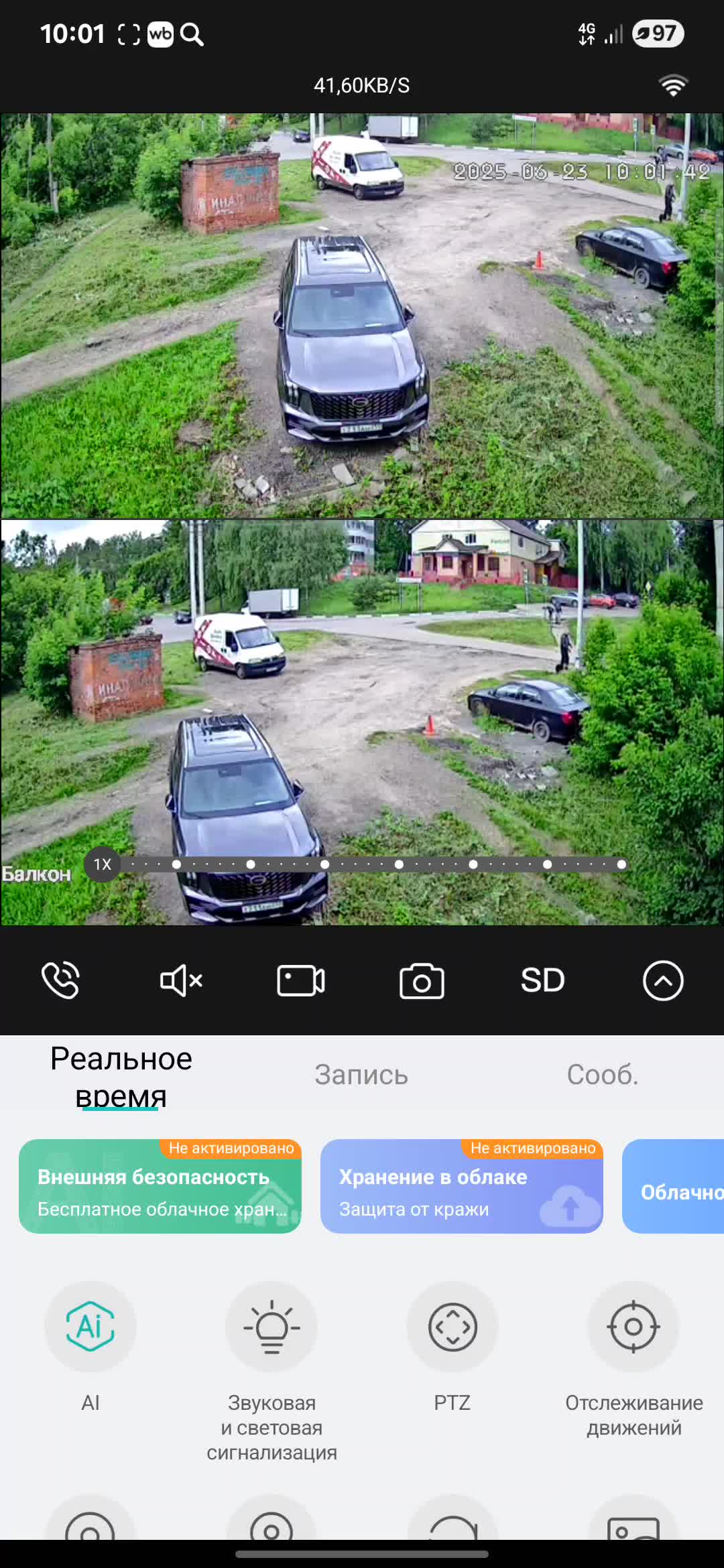Unmute the camera sound
The width and height of the screenshot is (724, 1568).
point(181,980)
